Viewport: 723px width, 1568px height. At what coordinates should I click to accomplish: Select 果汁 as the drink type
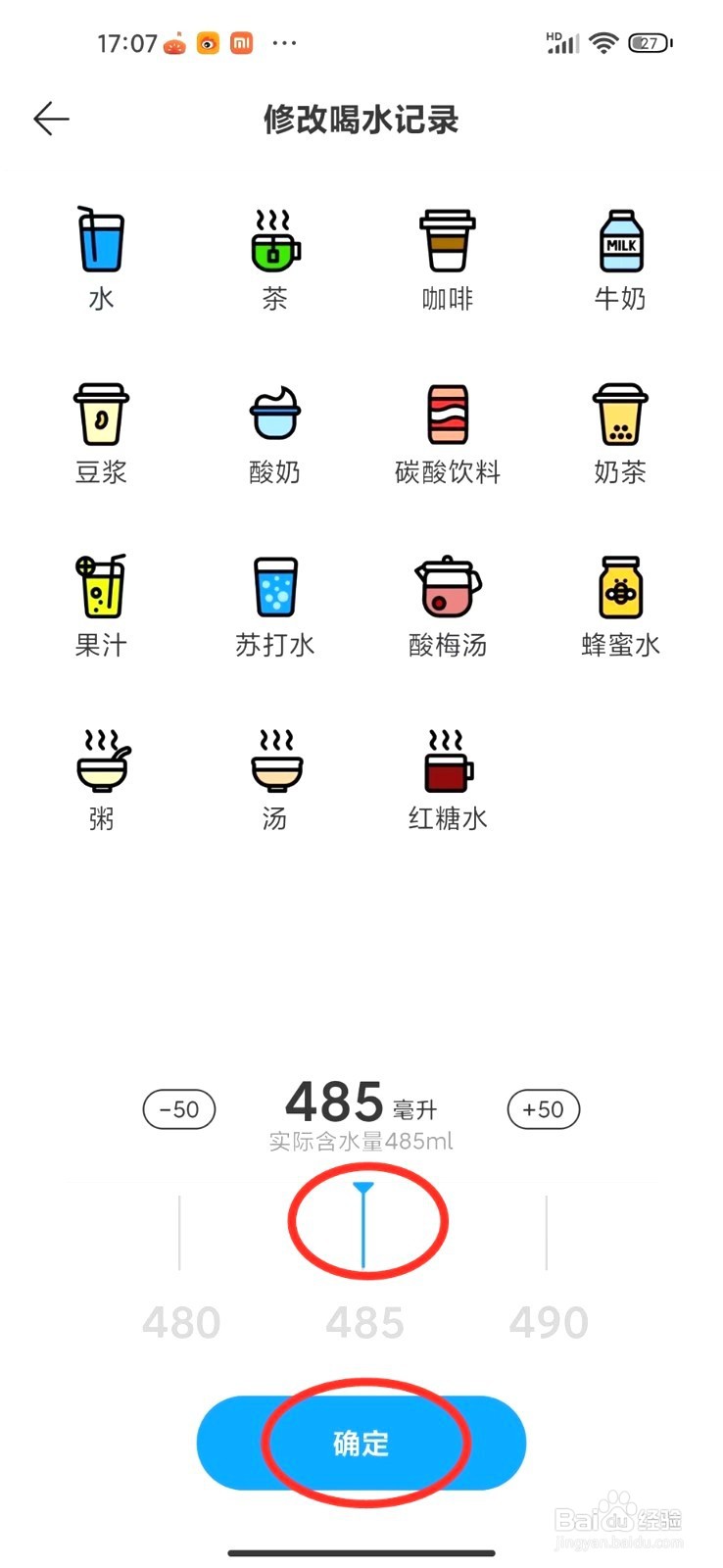(101, 606)
